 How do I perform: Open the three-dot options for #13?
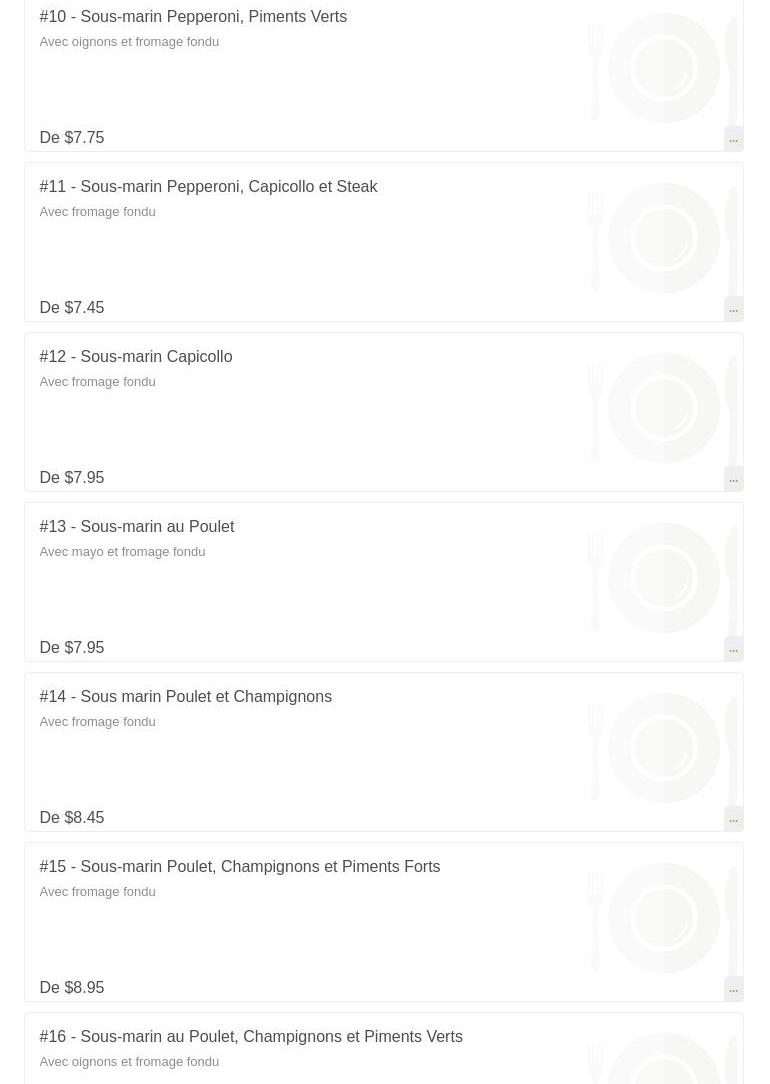point(733,649)
